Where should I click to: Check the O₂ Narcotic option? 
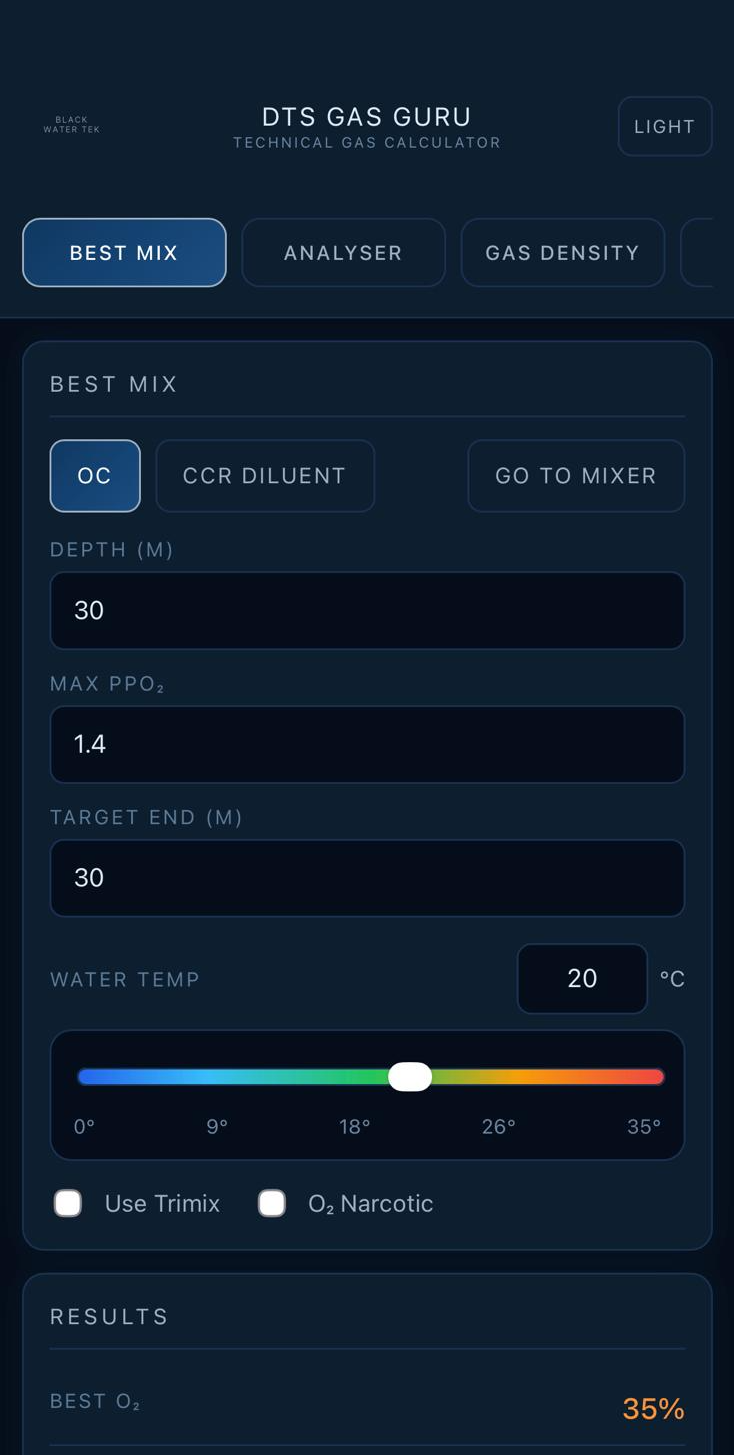[x=272, y=1203]
